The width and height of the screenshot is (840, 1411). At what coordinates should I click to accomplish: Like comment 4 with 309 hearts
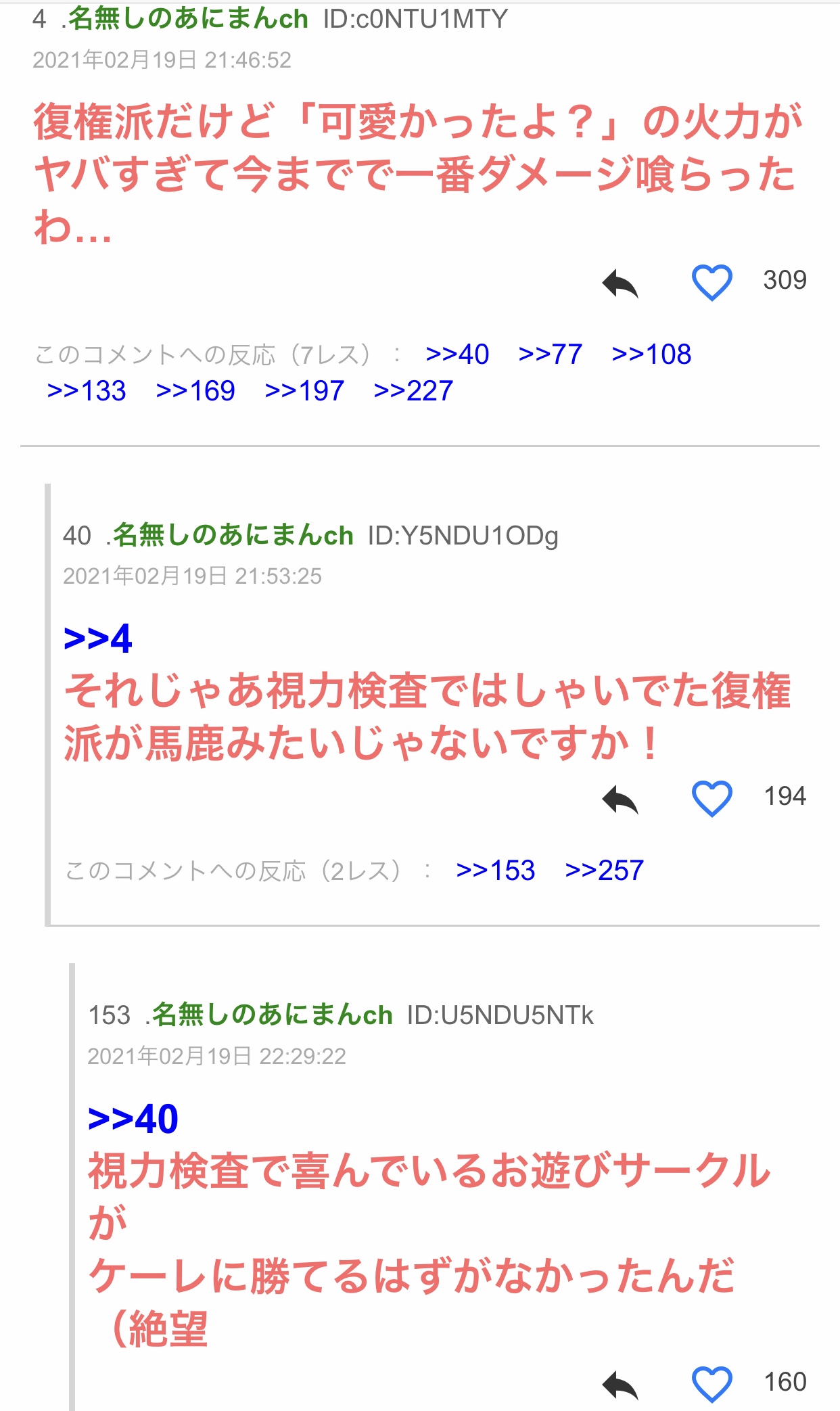[x=711, y=282]
